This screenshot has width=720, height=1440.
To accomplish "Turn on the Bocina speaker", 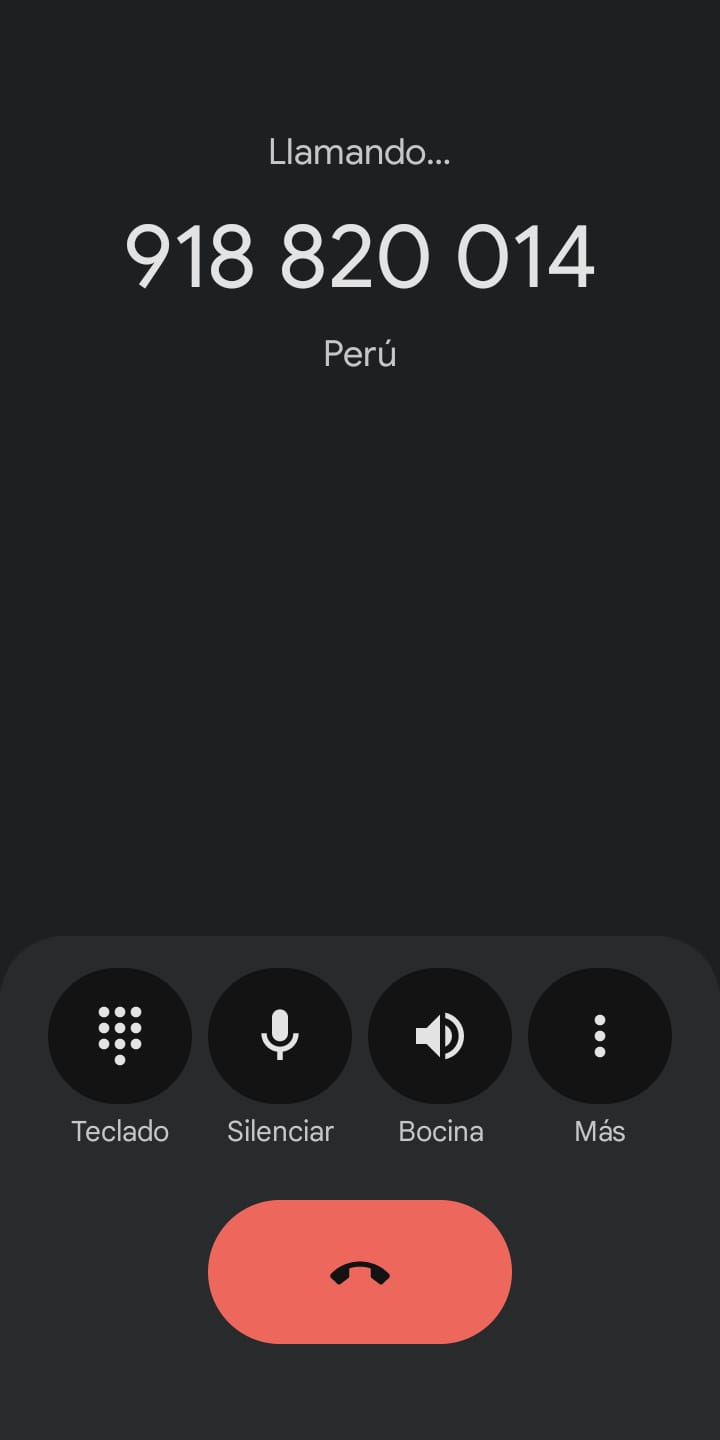I will (440, 1036).
